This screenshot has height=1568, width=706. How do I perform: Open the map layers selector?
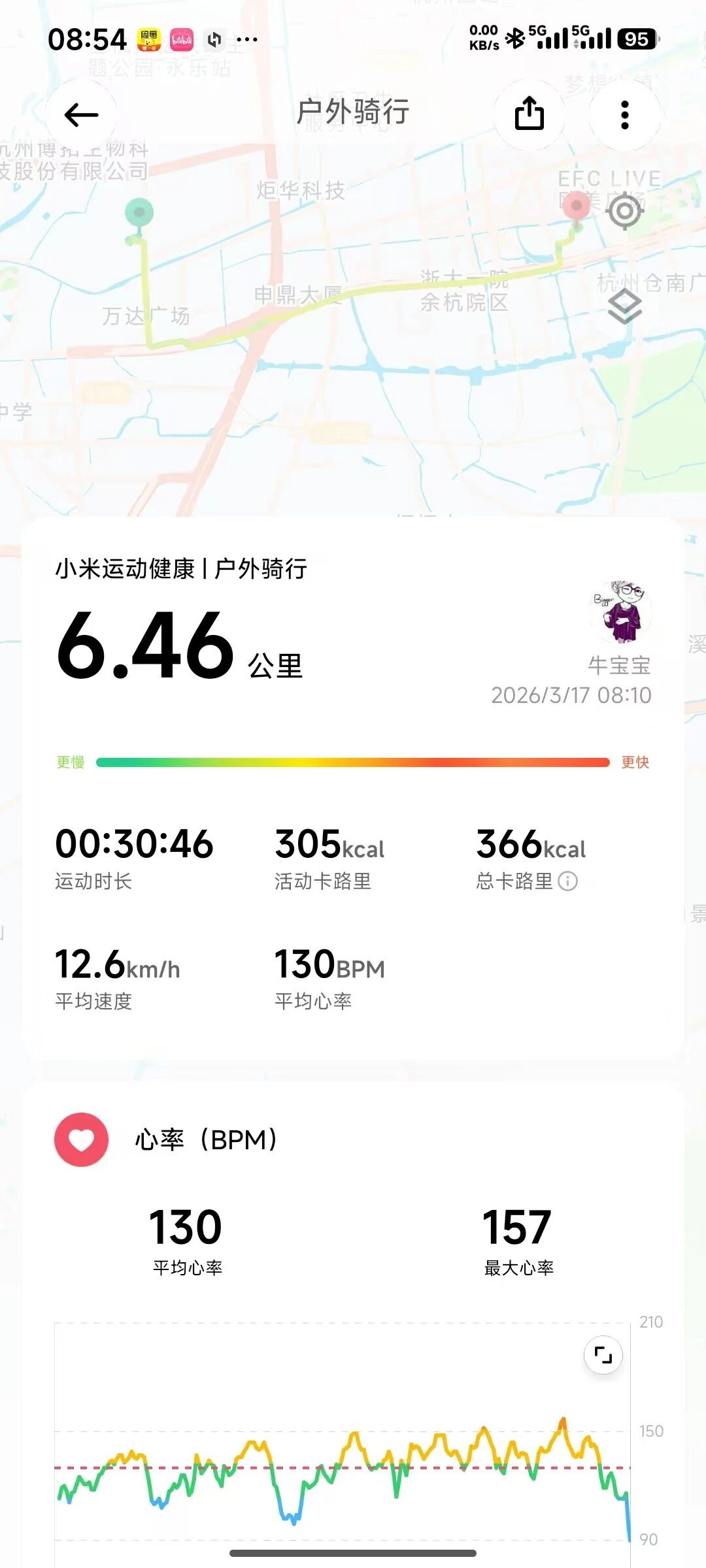[624, 307]
